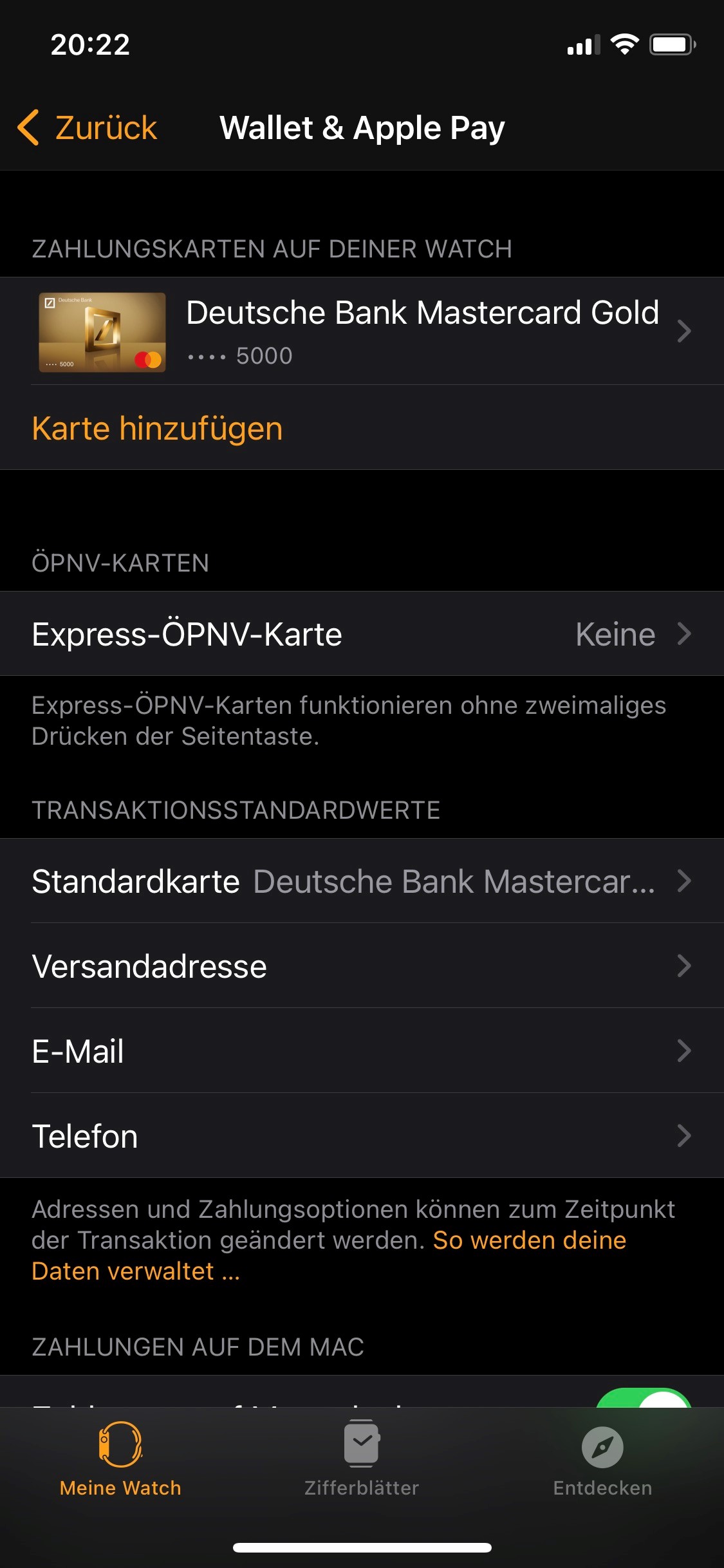Open Versandadresse settings
724x1568 pixels.
pyautogui.click(x=362, y=966)
